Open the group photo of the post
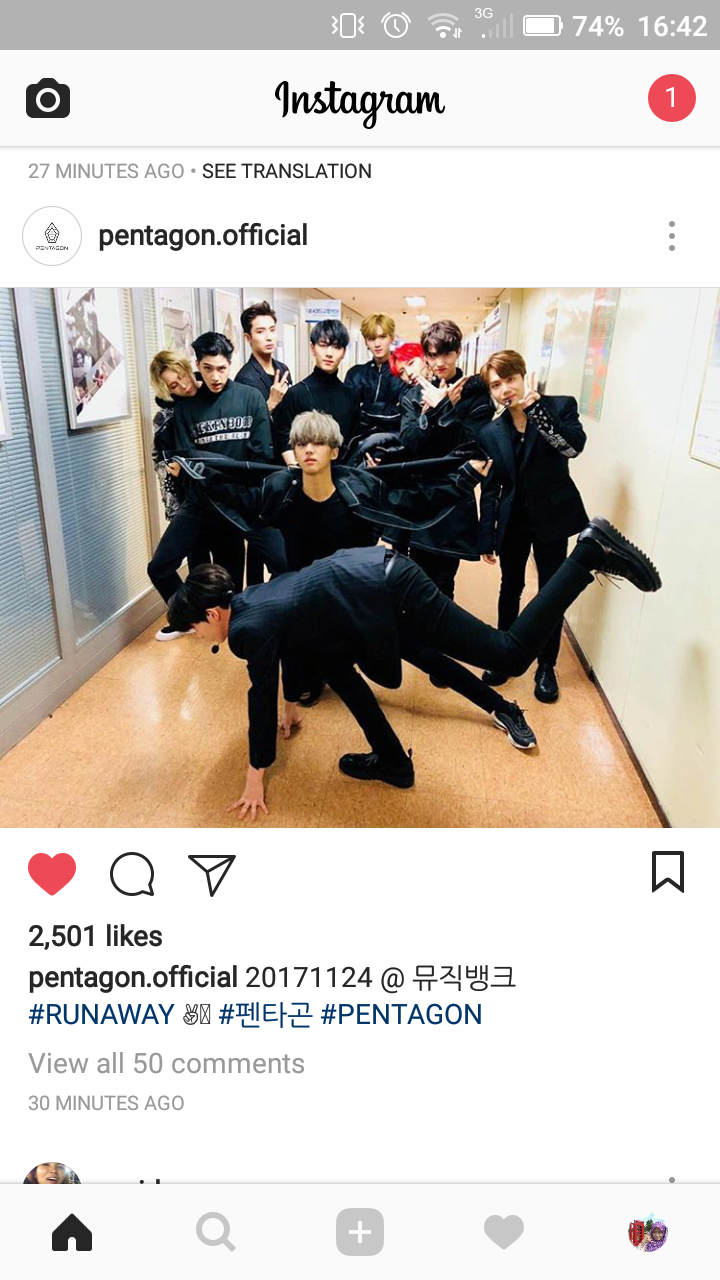 pos(360,558)
